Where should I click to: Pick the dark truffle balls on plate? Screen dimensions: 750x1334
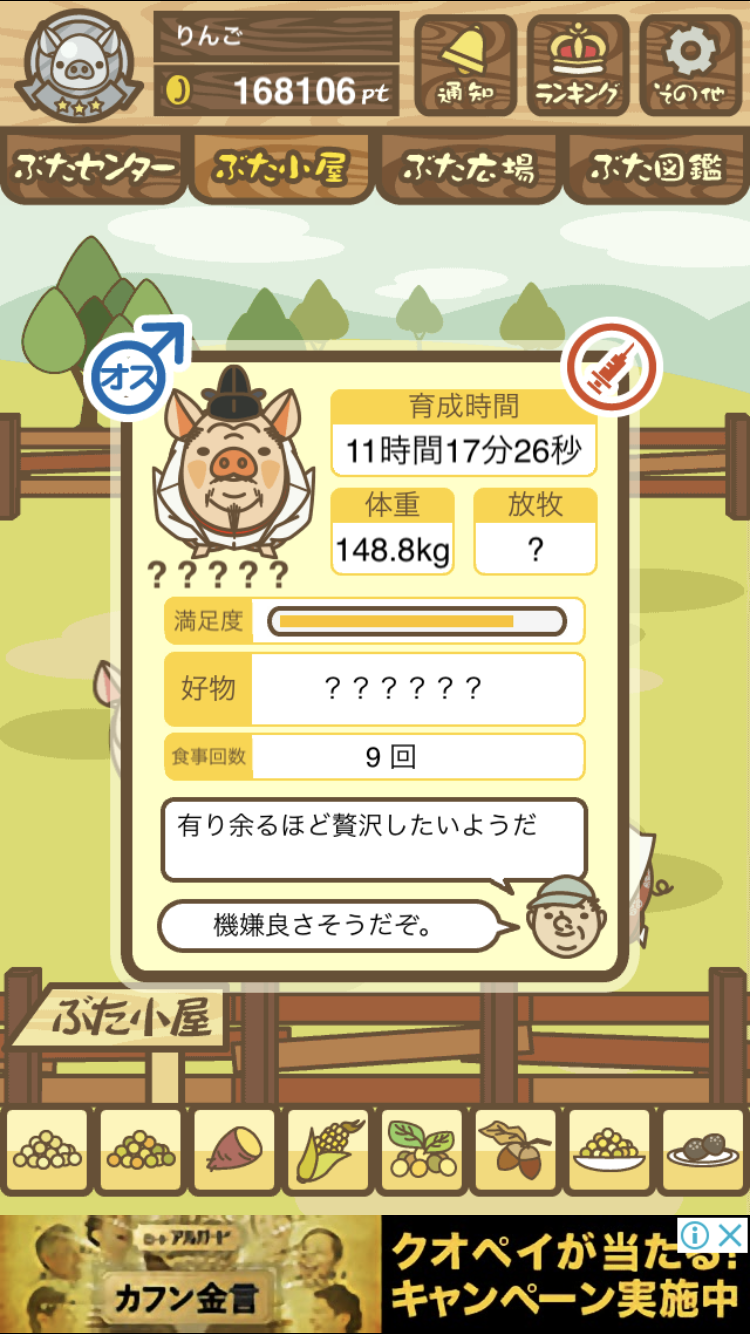click(703, 1150)
